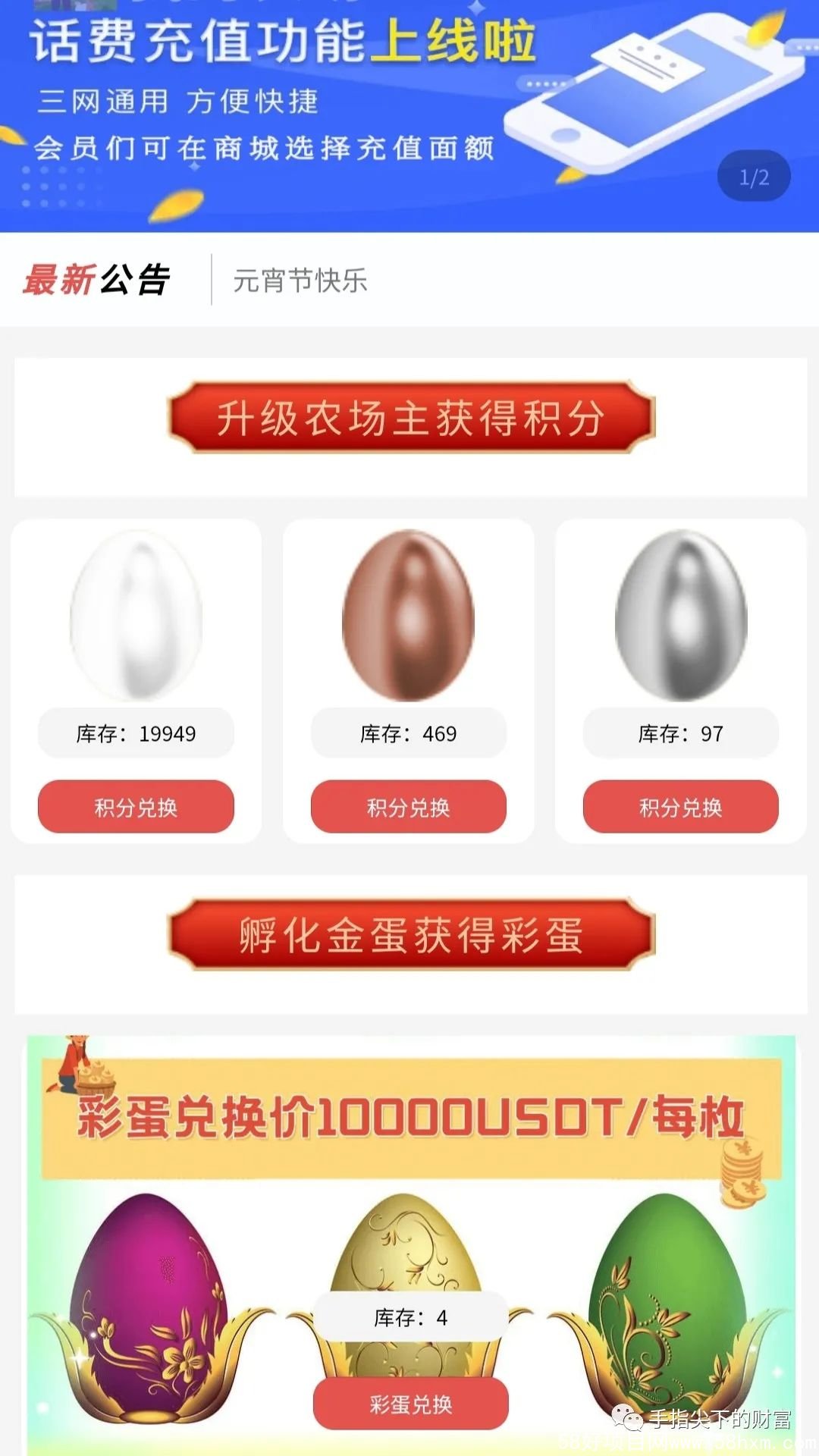This screenshot has width=819, height=1456.
Task: Tap 积分兑换 for the silver egg
Action: [x=680, y=807]
